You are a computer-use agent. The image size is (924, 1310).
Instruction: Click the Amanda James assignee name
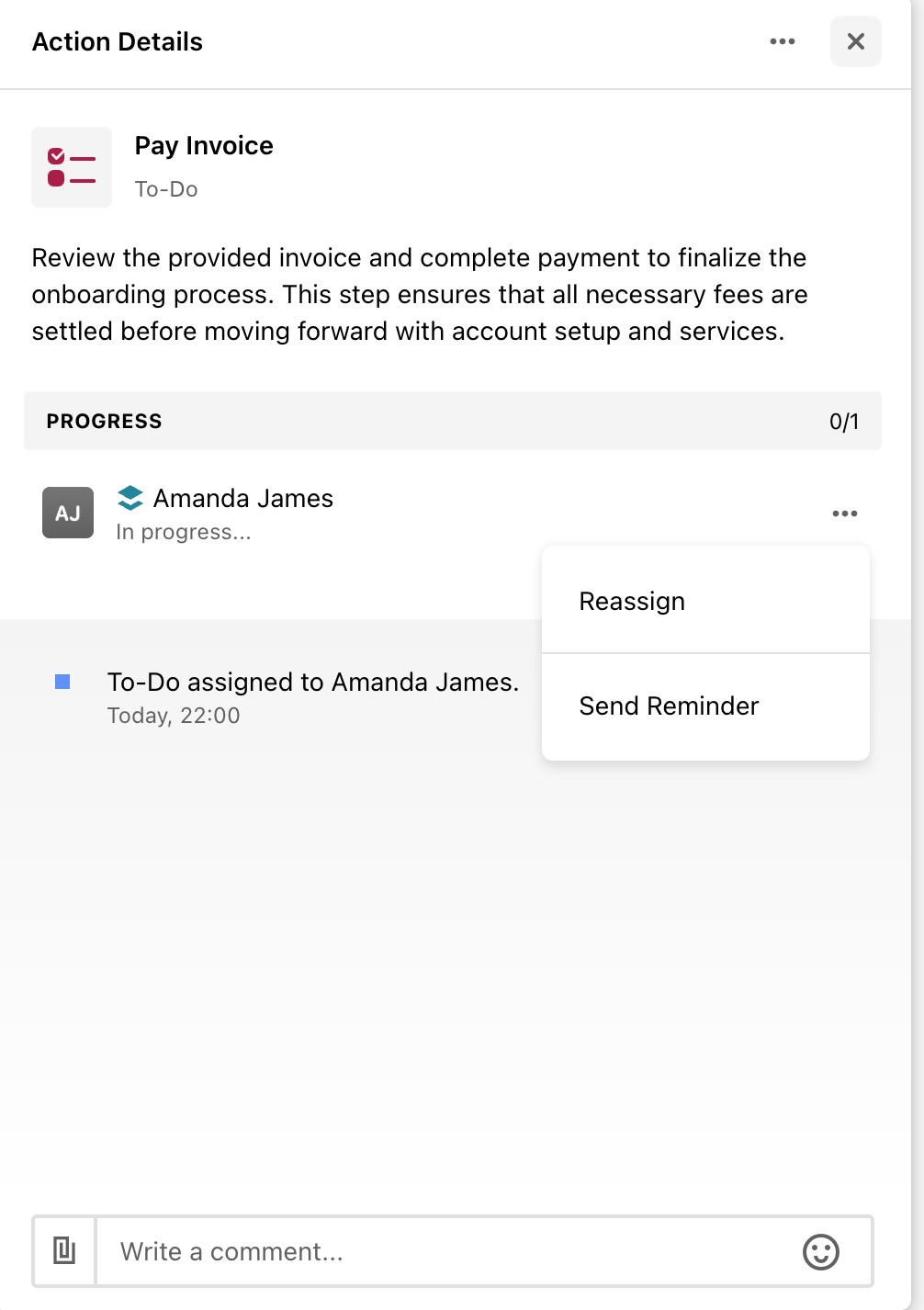243,498
